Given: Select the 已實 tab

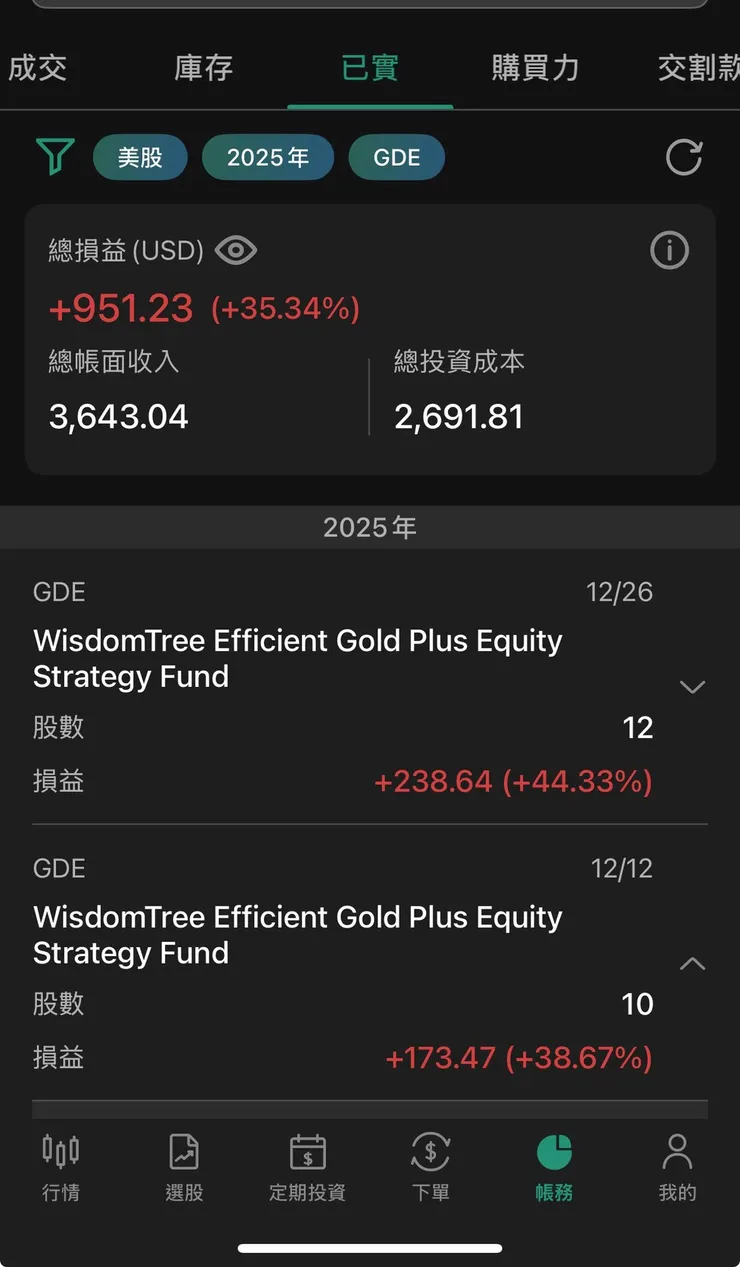Looking at the screenshot, I should coord(370,68).
